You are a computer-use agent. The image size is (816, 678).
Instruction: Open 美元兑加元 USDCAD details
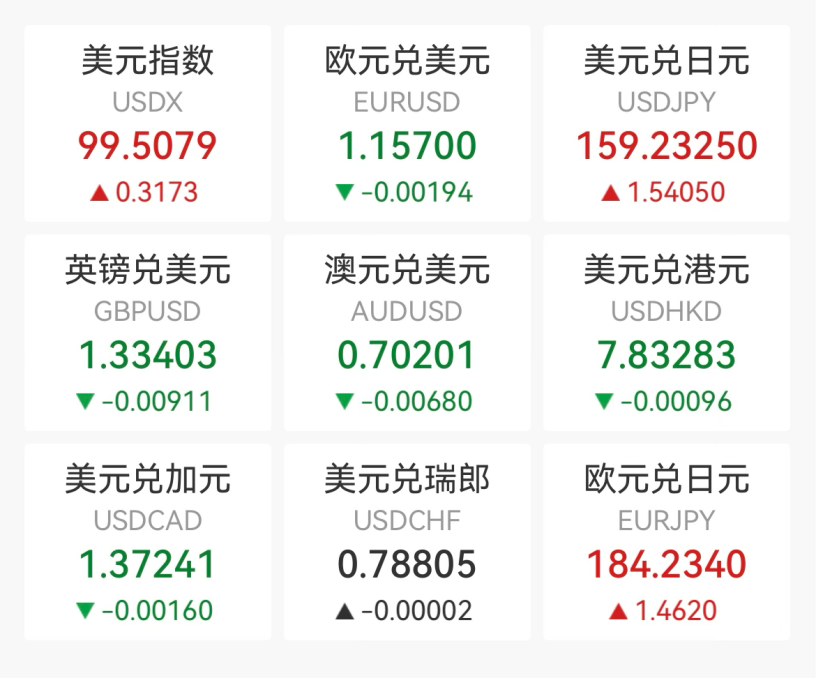pos(147,541)
